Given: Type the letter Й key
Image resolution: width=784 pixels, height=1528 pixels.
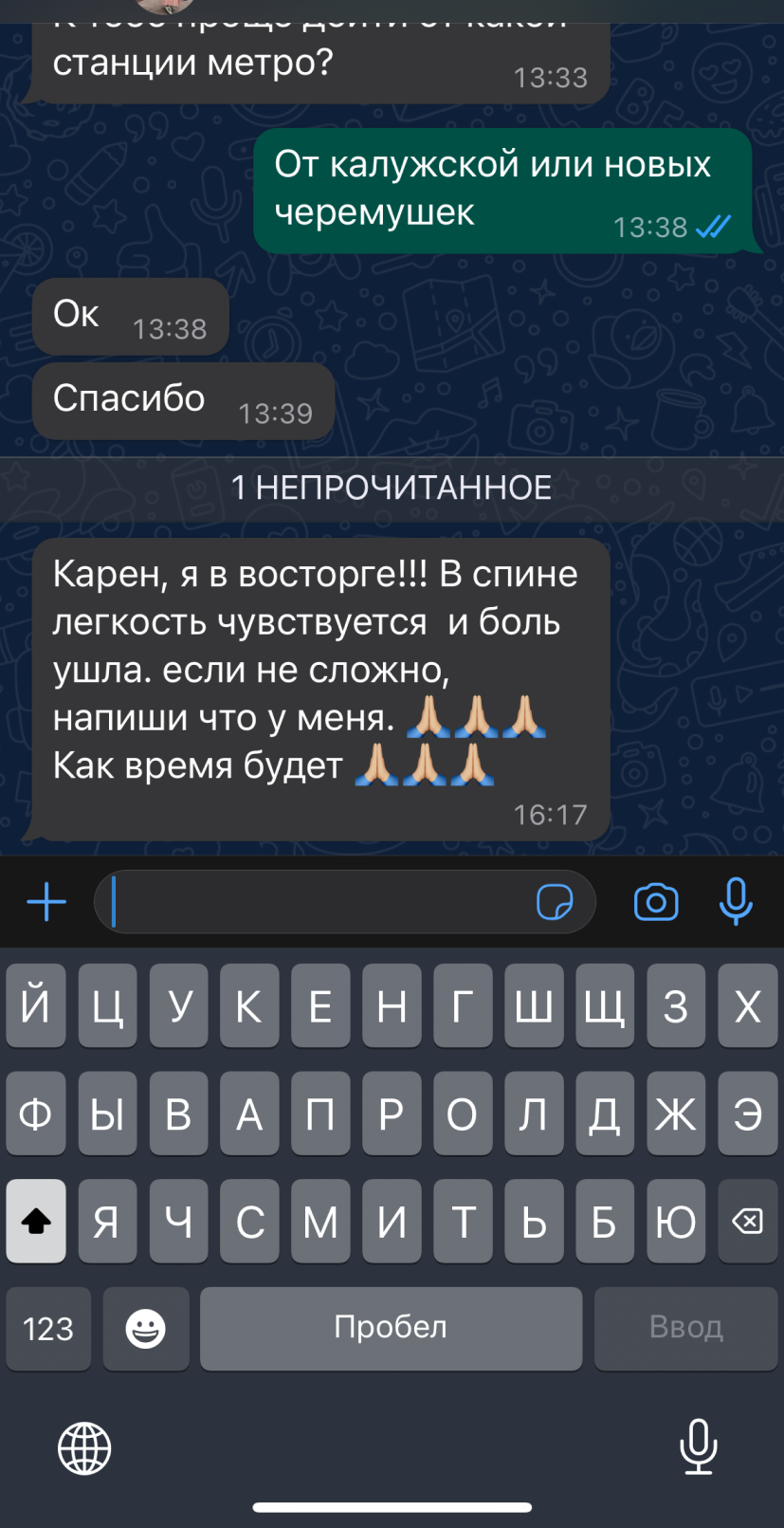Looking at the screenshot, I should pos(36,1005).
